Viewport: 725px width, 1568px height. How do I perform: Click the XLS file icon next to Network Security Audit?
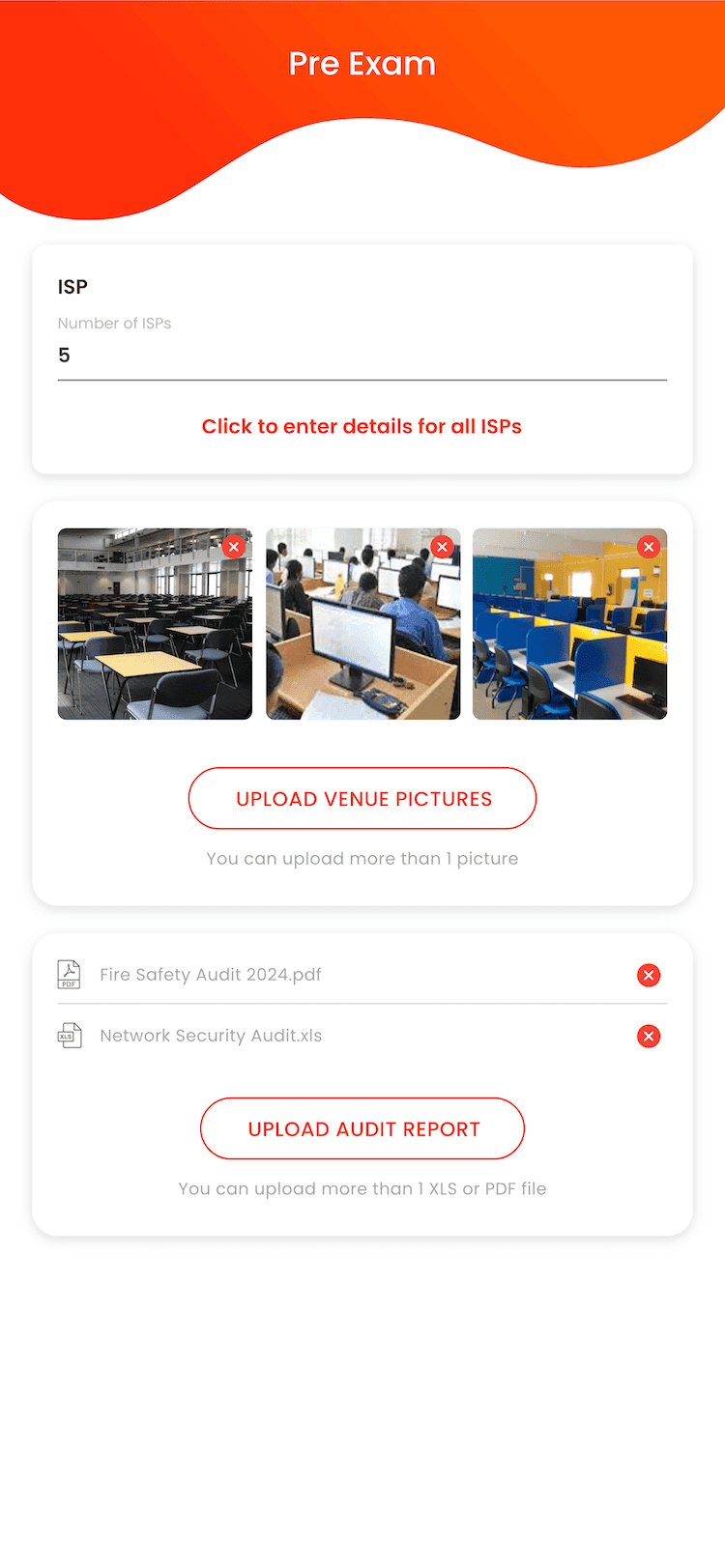tap(69, 1035)
